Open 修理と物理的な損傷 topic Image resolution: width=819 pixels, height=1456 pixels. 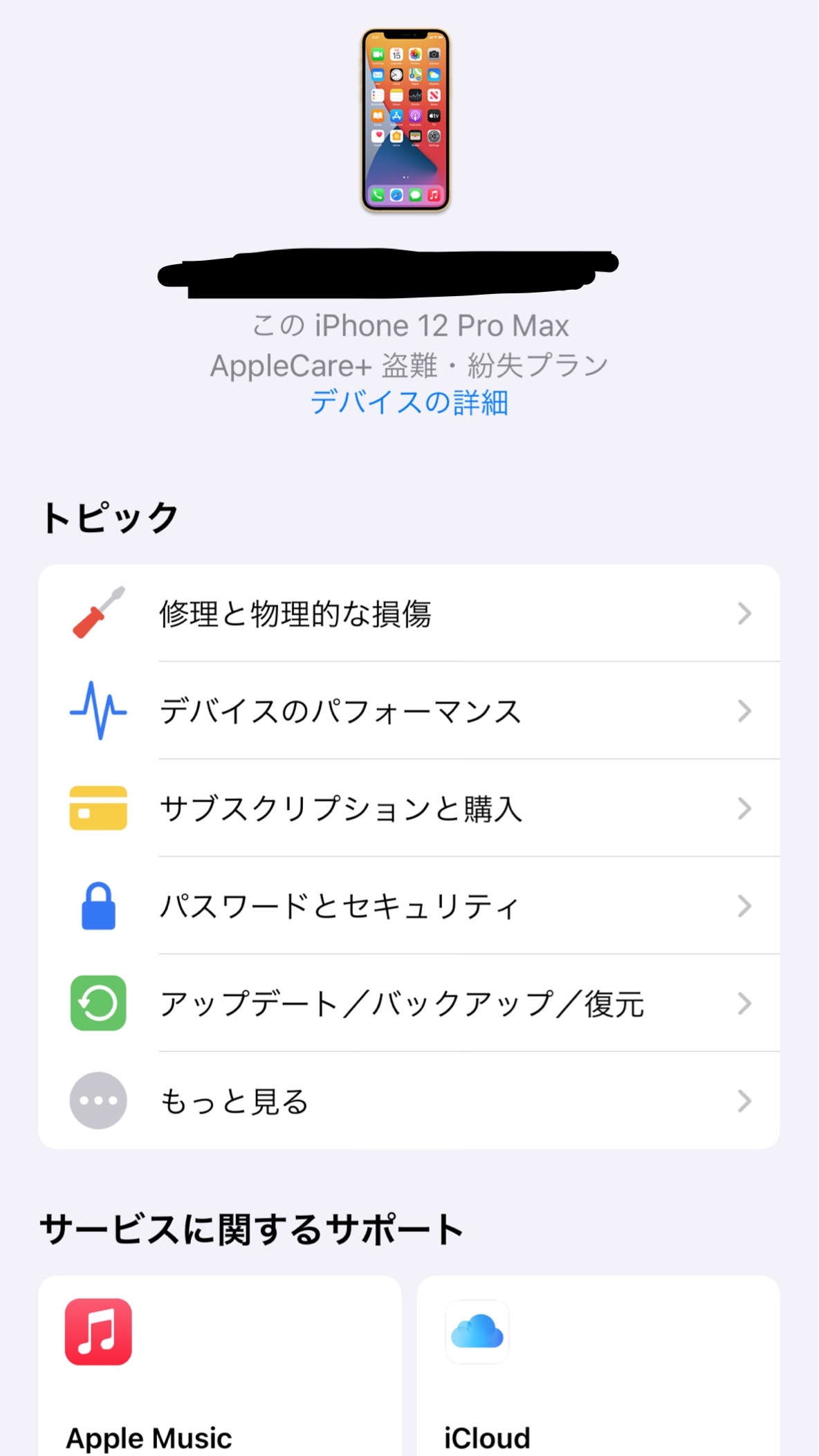(x=409, y=614)
